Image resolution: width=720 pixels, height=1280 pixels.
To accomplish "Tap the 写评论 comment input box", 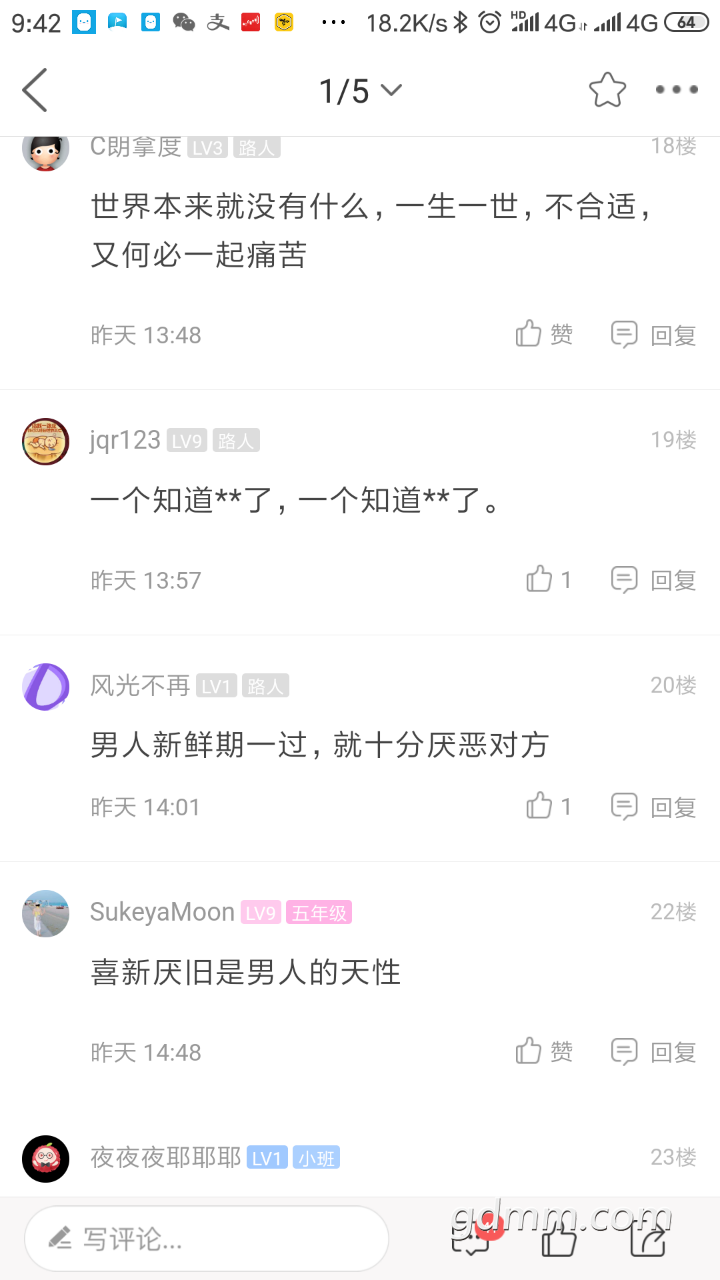I will [206, 1239].
